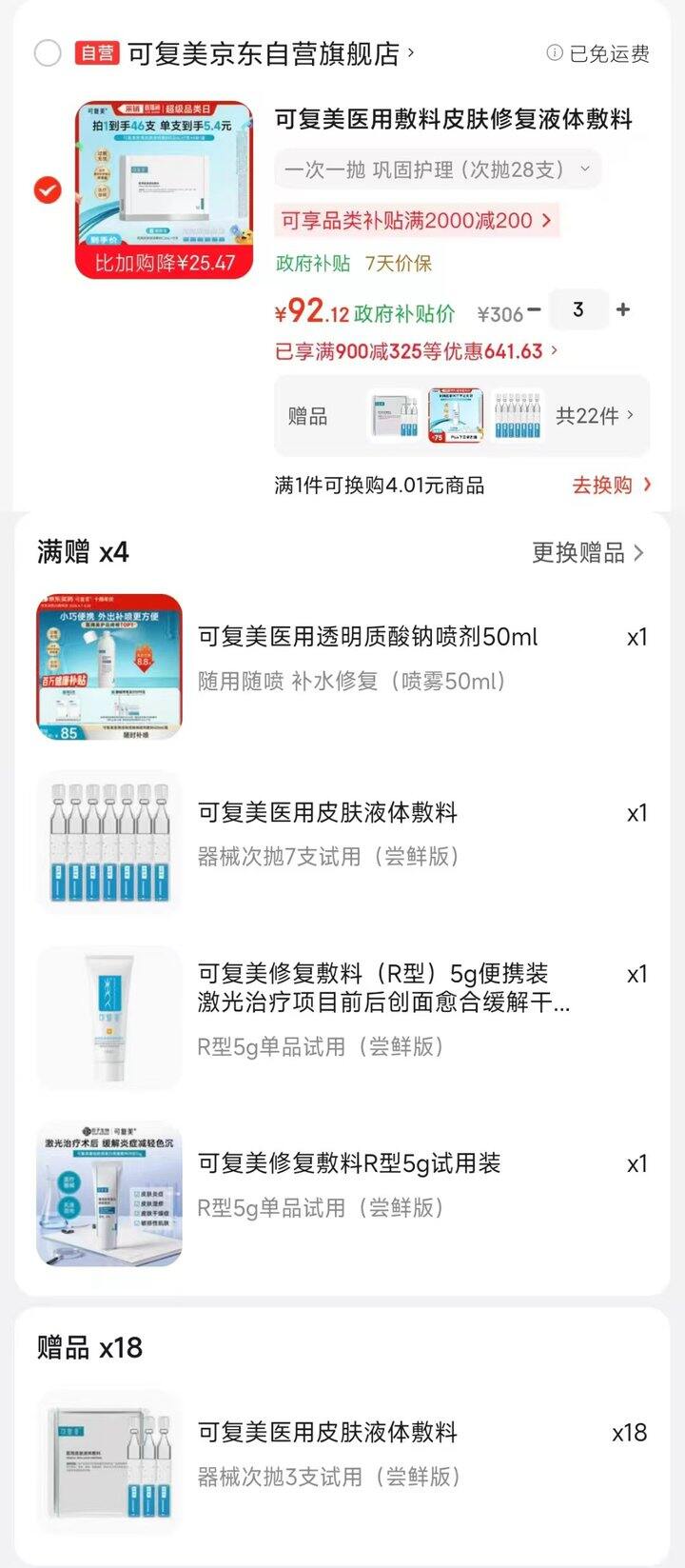Tap 更换赠品 to change gifts
The height and width of the screenshot is (1568, 685).
tap(588, 553)
